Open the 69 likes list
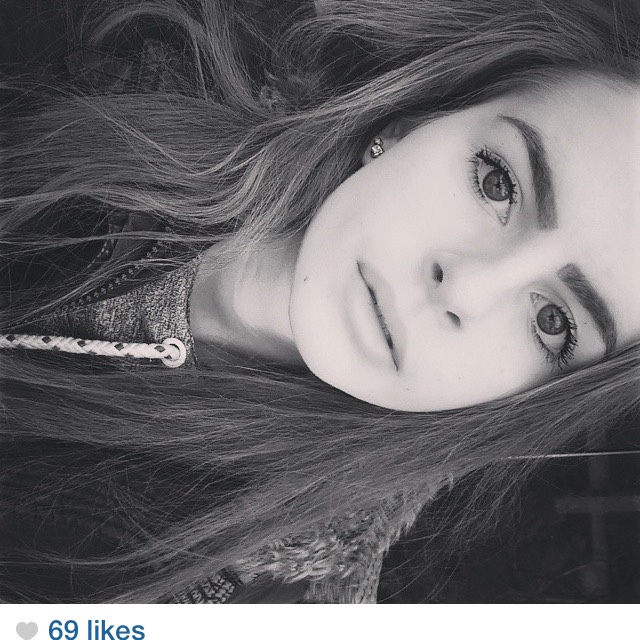Viewport: 640px width, 640px height. [x=96, y=629]
